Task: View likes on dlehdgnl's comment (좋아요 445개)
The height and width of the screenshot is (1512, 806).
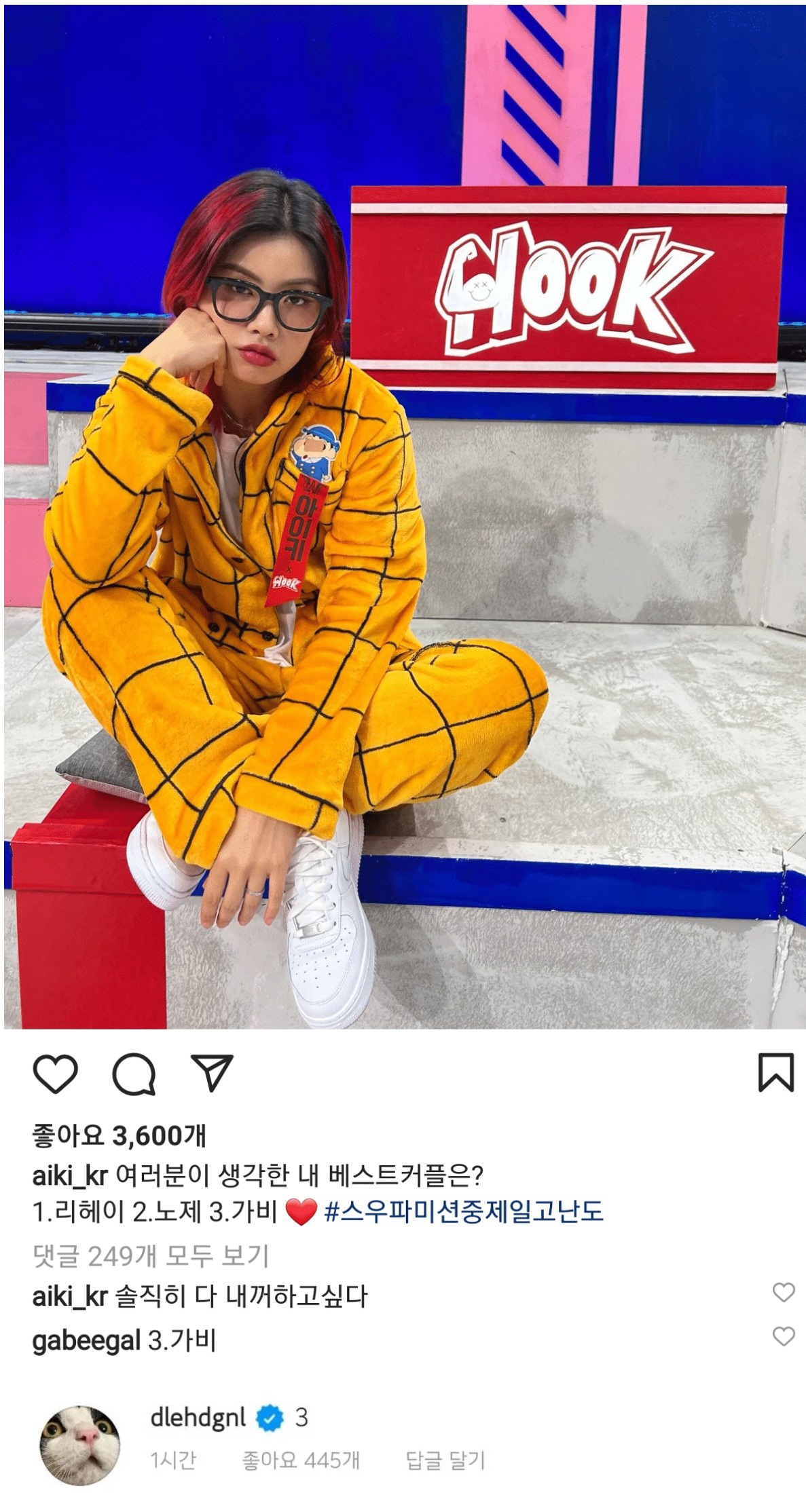Action: coord(301,1460)
